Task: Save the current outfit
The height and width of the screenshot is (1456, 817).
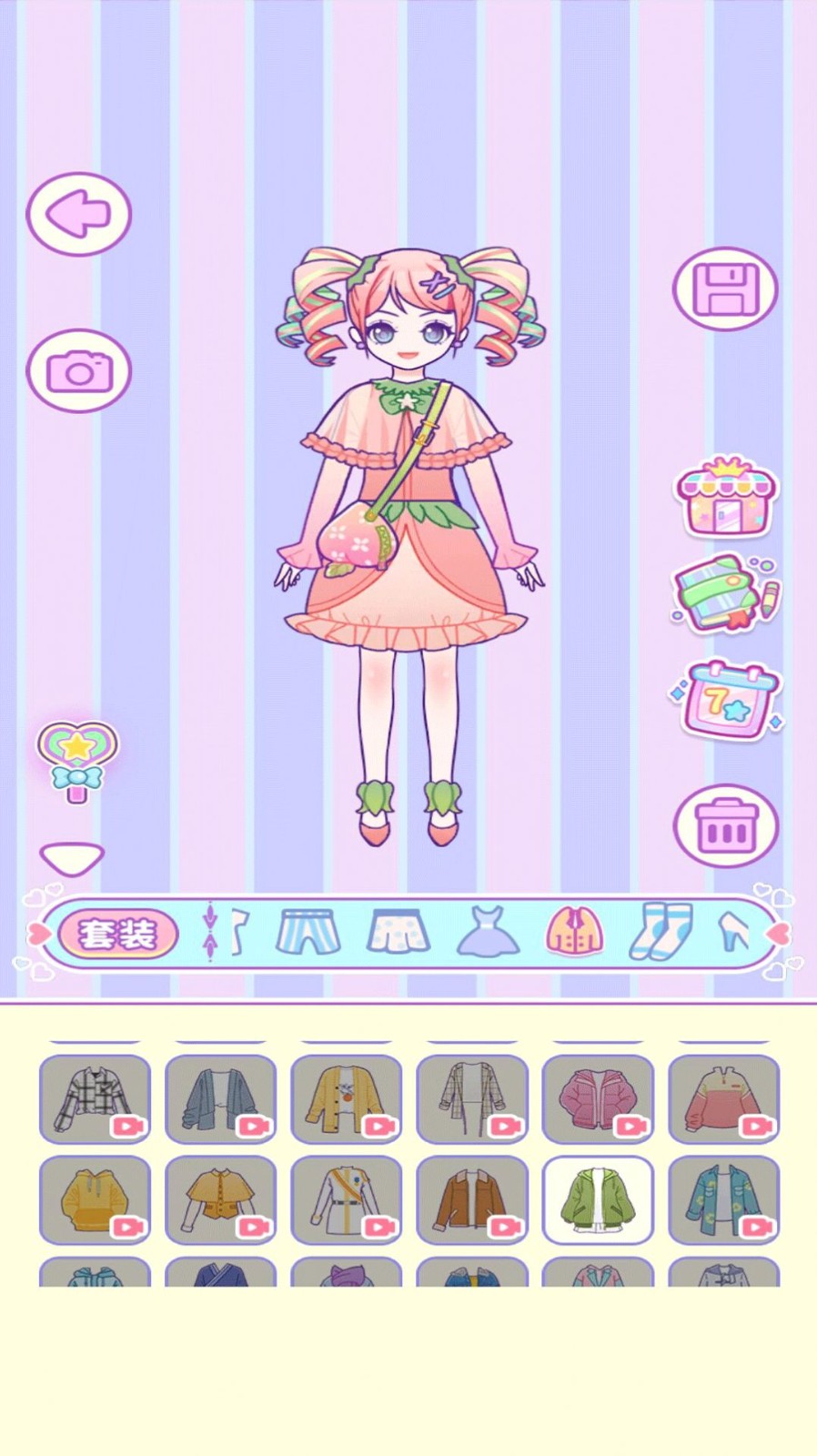Action: 725,288
